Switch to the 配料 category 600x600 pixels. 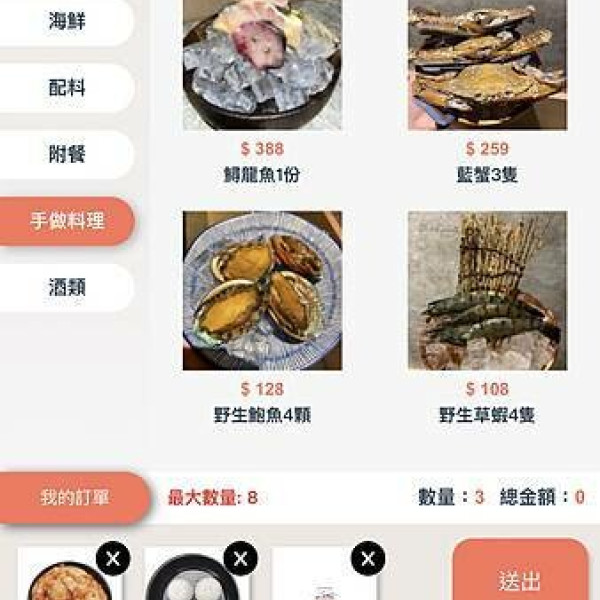click(67, 88)
